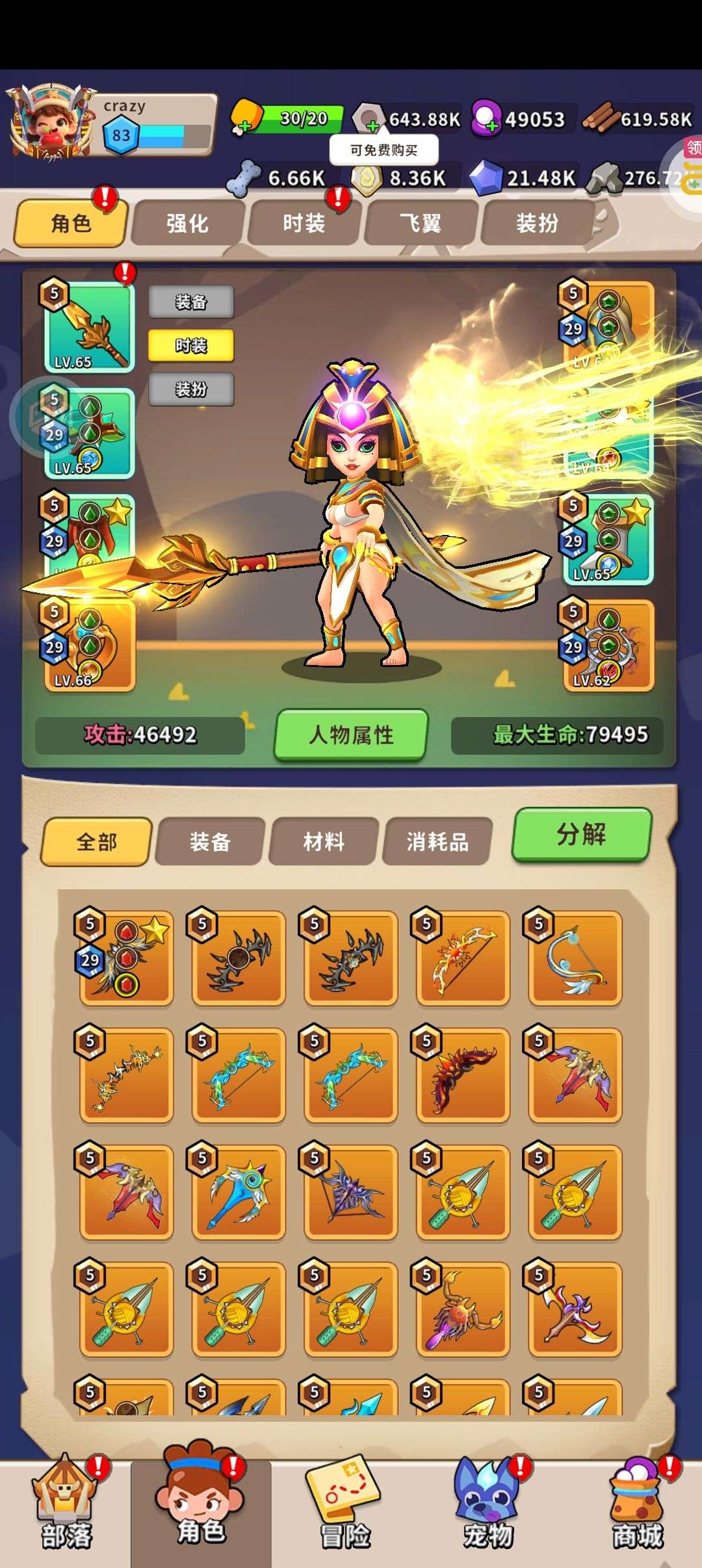Select the 装备 view button beside character
702x1568 pixels.
tap(191, 302)
